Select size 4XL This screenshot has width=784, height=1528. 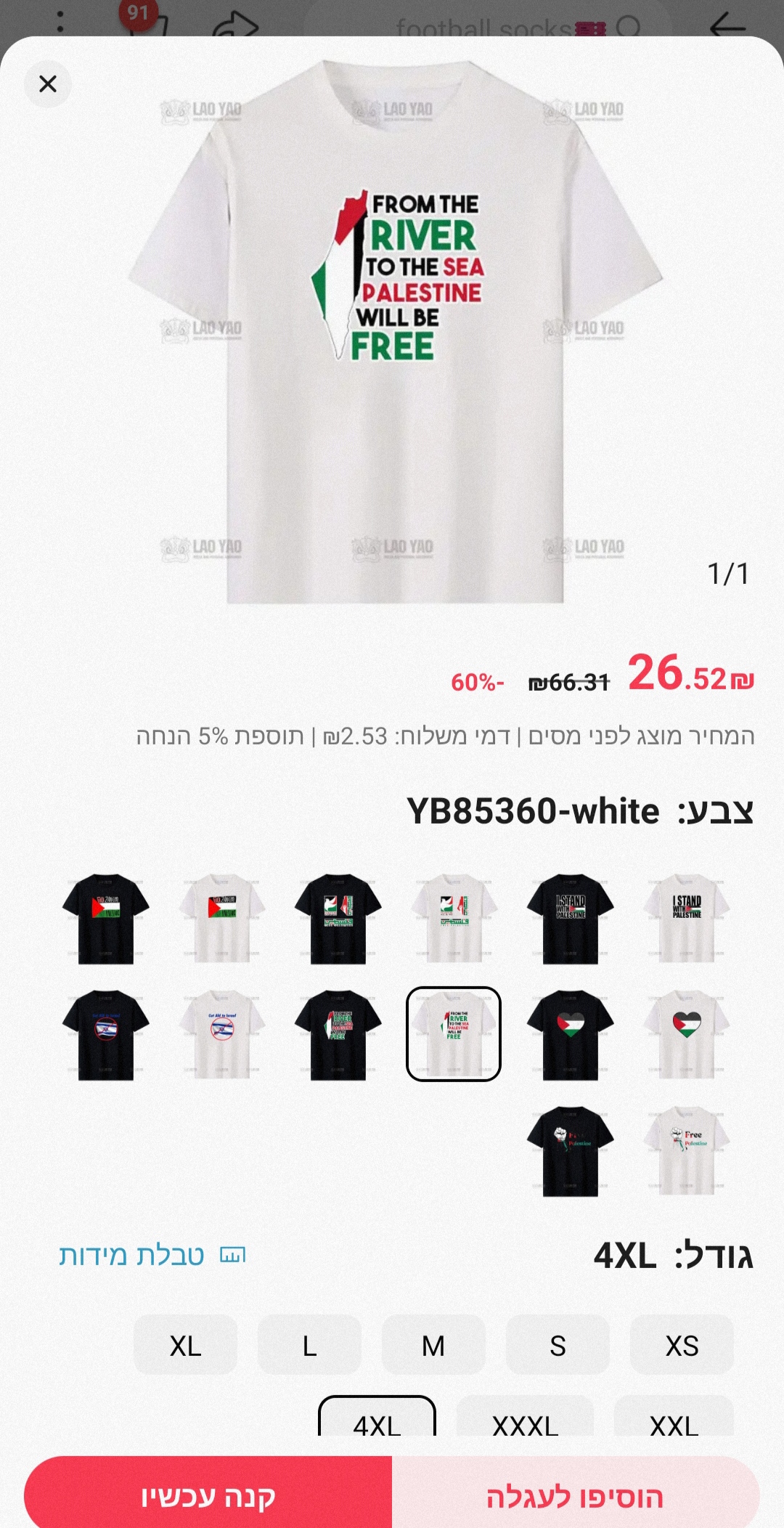(x=377, y=1420)
